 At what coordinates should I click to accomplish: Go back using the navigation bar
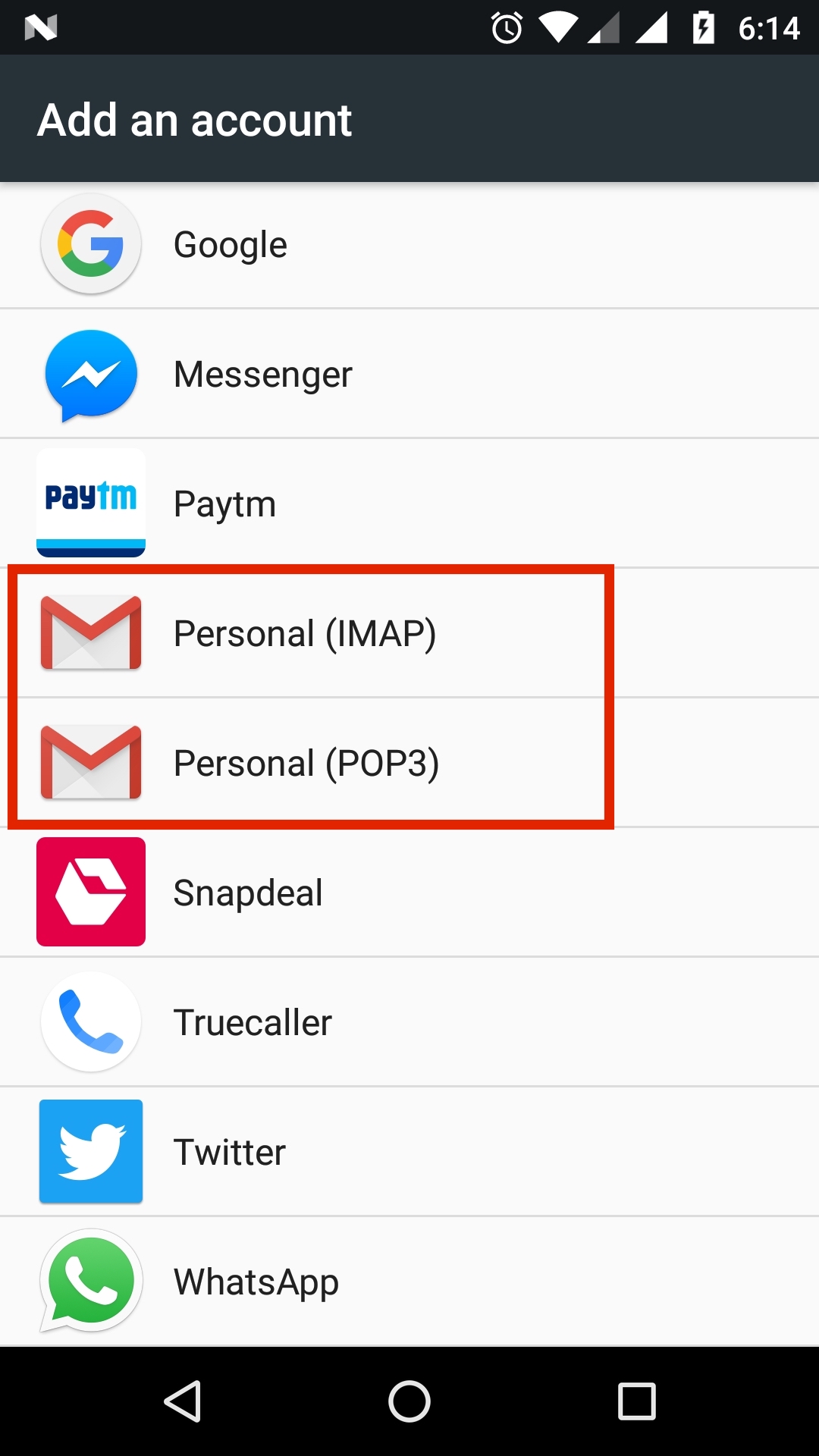[x=182, y=1401]
